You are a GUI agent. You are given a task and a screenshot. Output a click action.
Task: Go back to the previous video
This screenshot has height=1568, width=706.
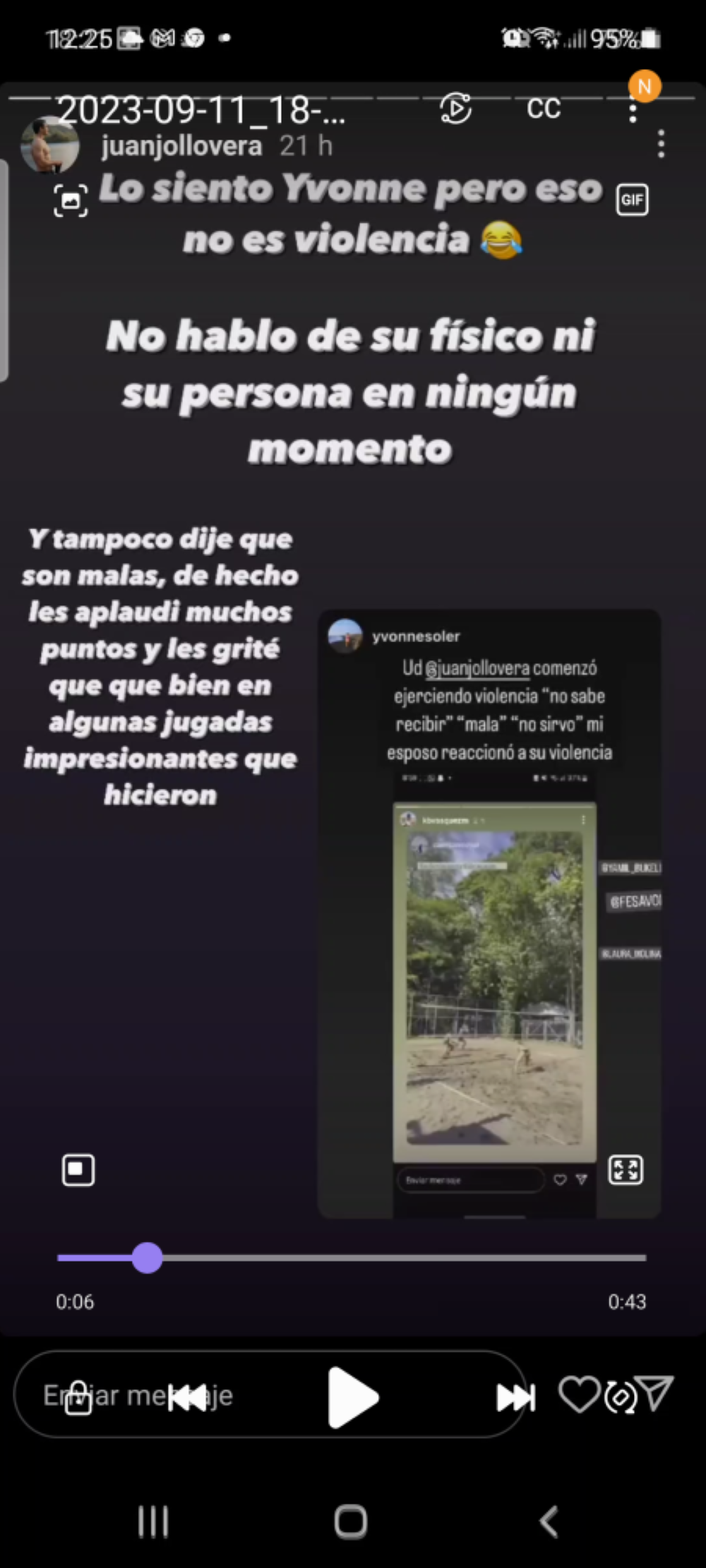[x=188, y=1397]
